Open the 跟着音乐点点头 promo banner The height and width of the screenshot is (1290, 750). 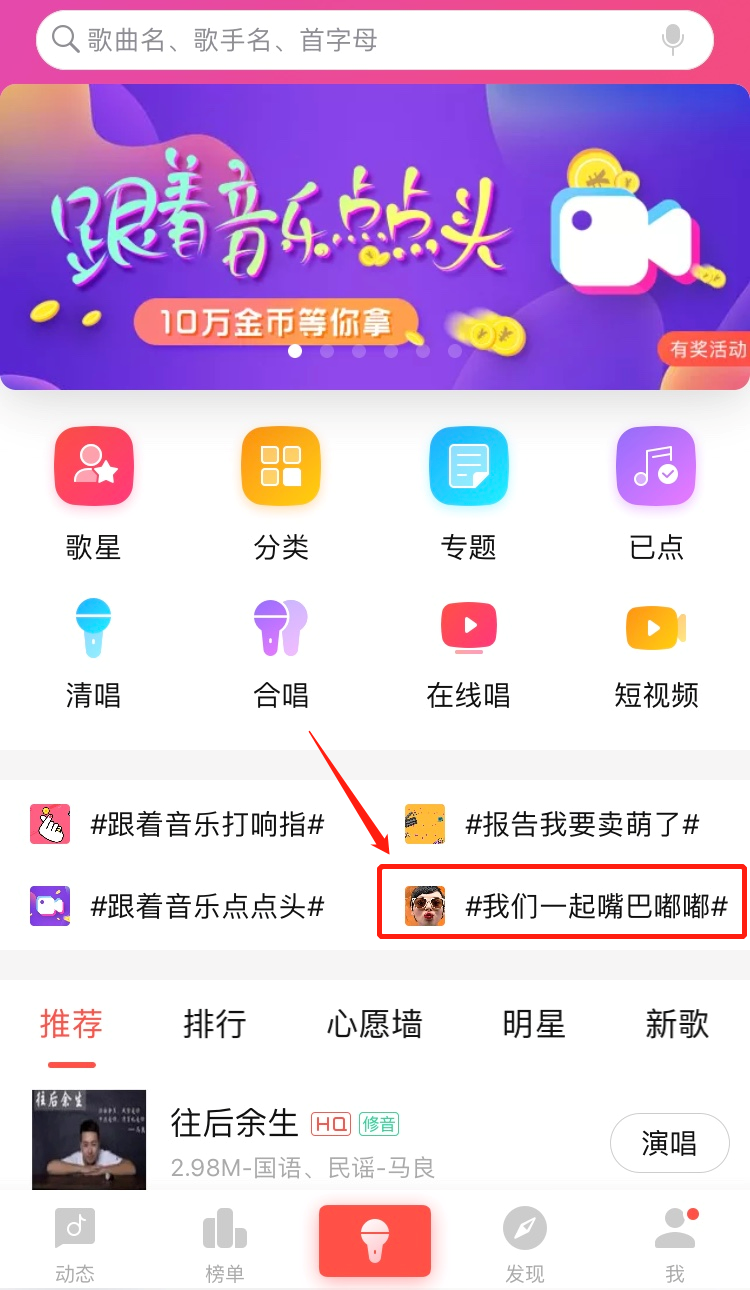click(x=375, y=237)
